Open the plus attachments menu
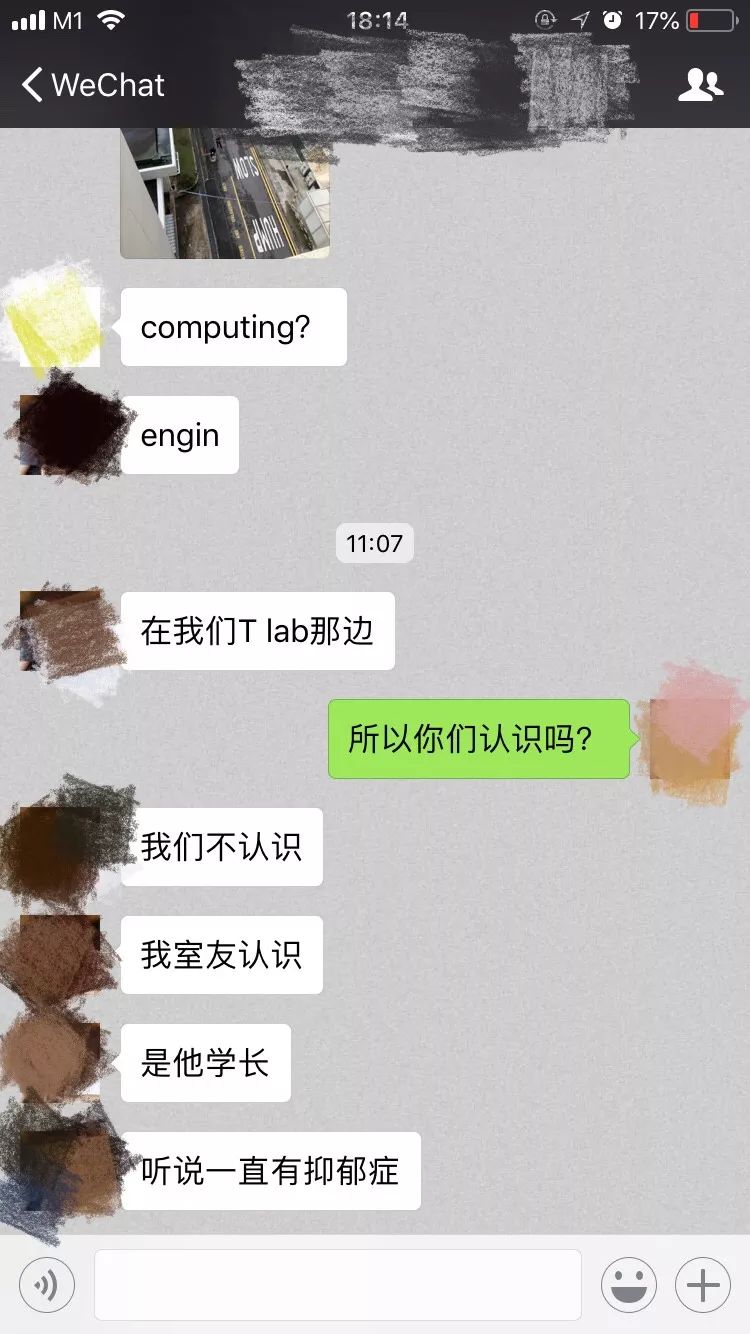 [703, 1285]
